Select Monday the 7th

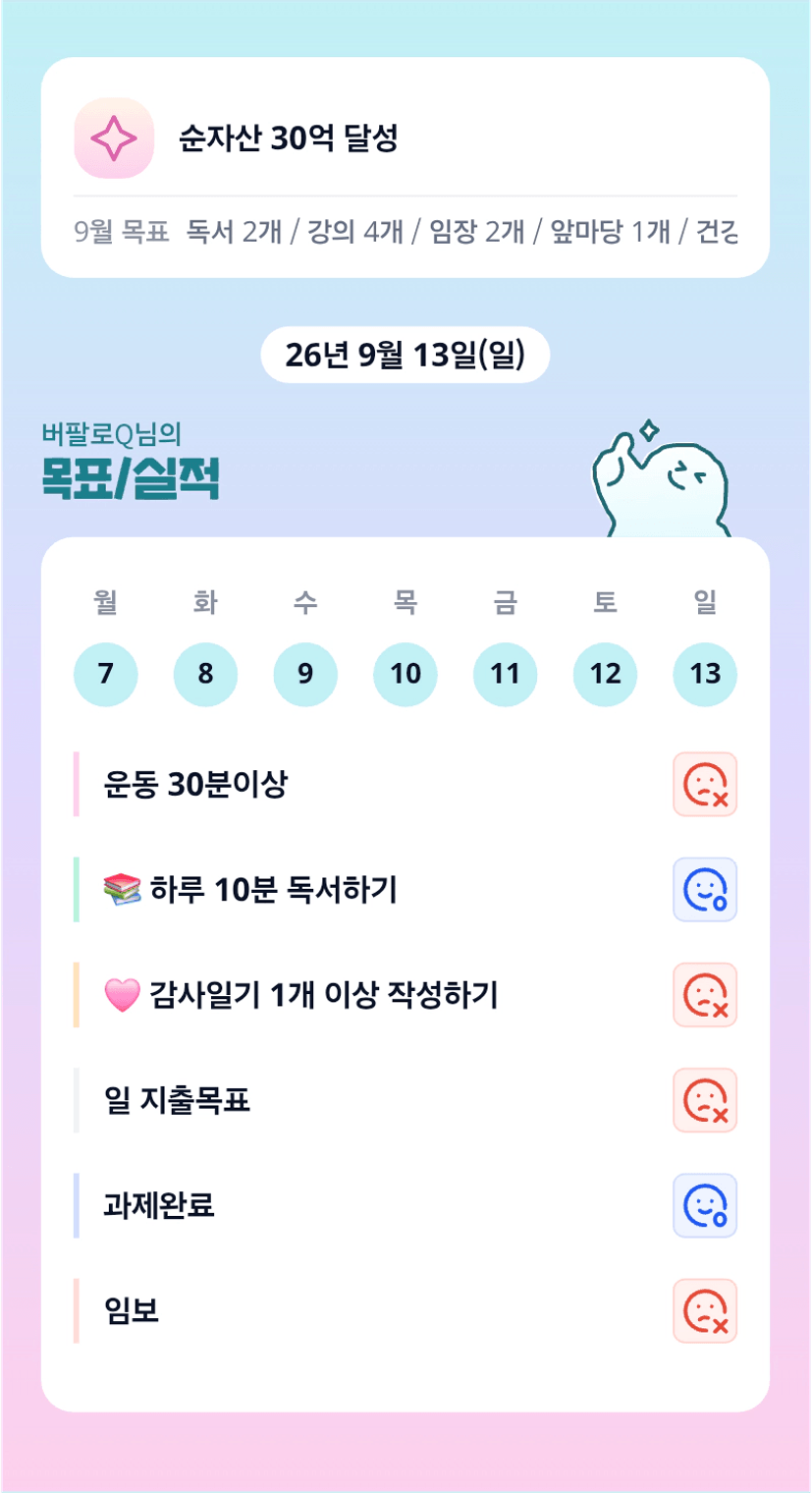coord(106,674)
